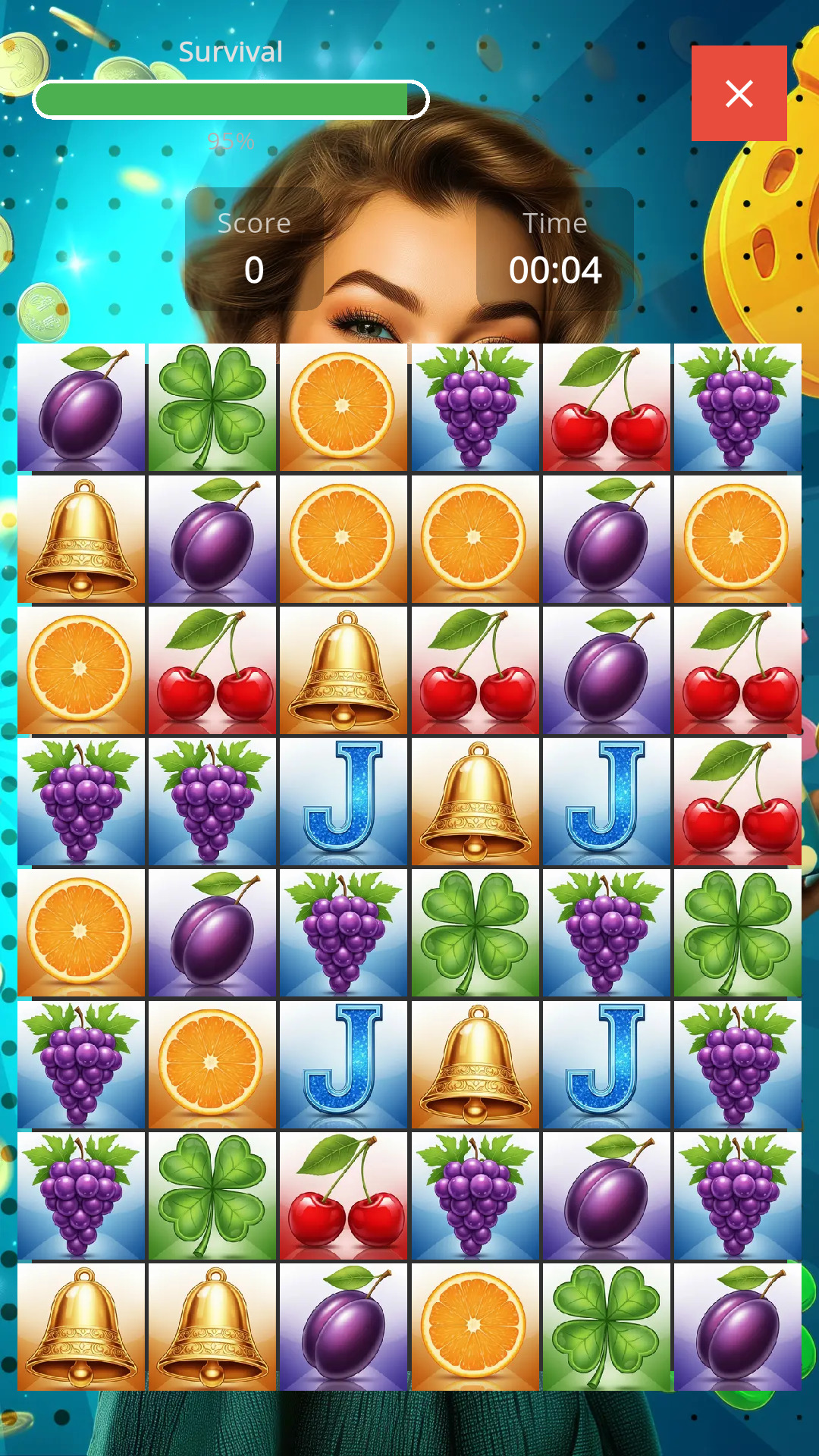Close the Survival game screen
Viewport: 819px width, 1456px height.
pyautogui.click(x=739, y=93)
